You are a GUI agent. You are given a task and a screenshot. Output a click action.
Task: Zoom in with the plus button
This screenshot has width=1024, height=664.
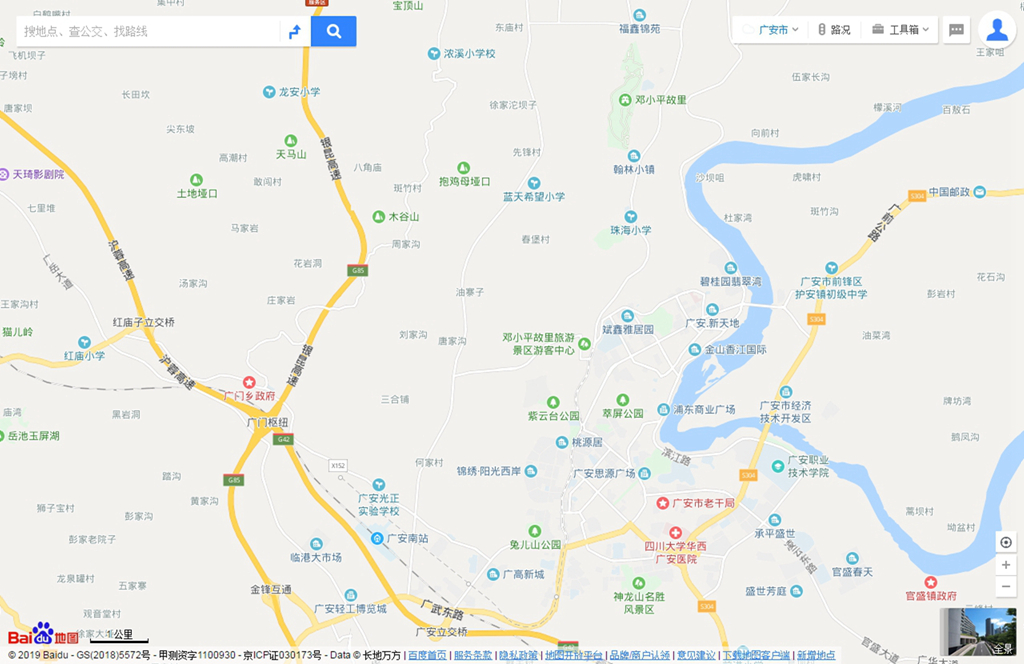(x=1006, y=565)
